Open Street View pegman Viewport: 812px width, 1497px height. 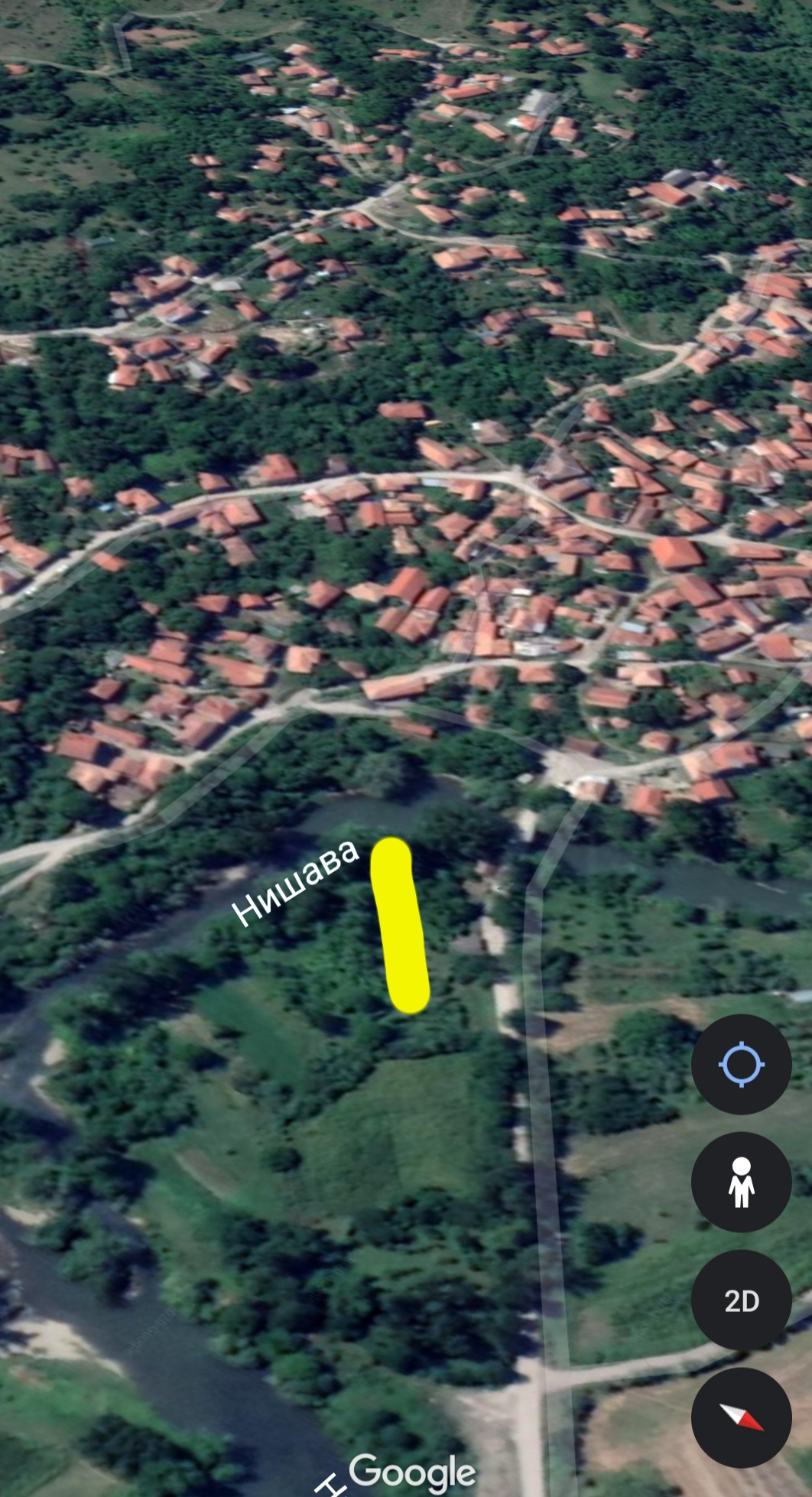[741, 1182]
